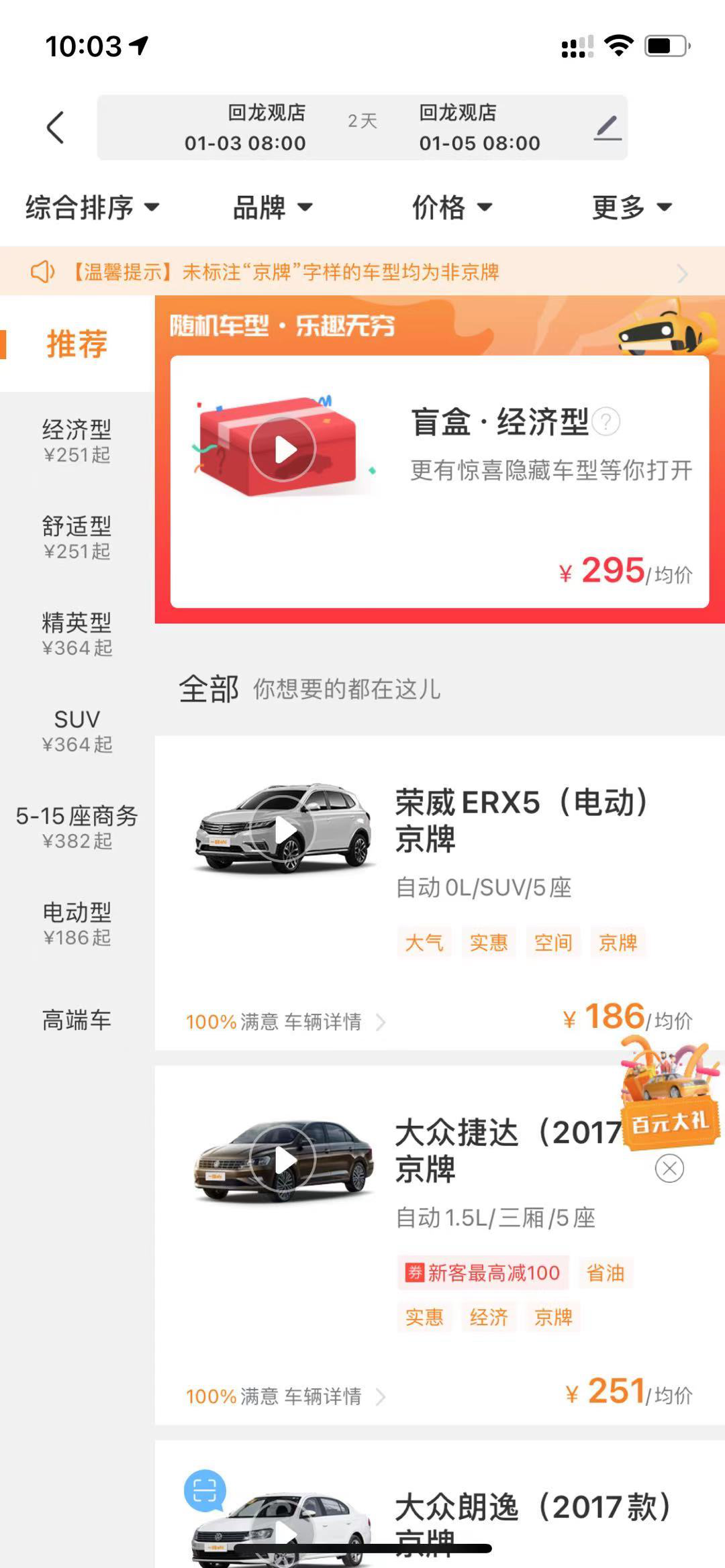This screenshot has width=725, height=1568.
Task: Open the 荣威ERX5 car listing
Action: (x=520, y=820)
